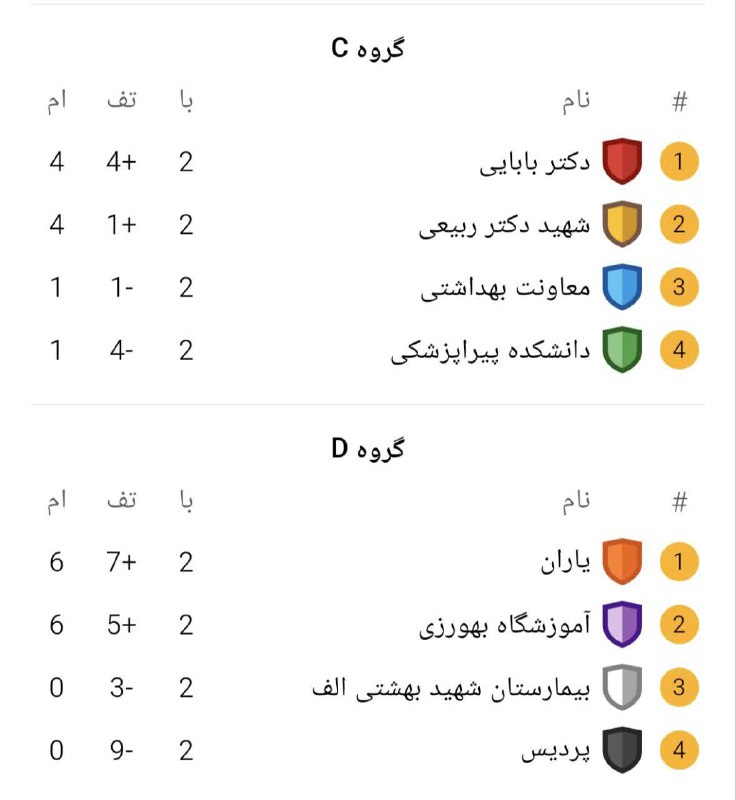The height and width of the screenshot is (800, 736).
Task: View team پردیس details
Action: (x=368, y=750)
